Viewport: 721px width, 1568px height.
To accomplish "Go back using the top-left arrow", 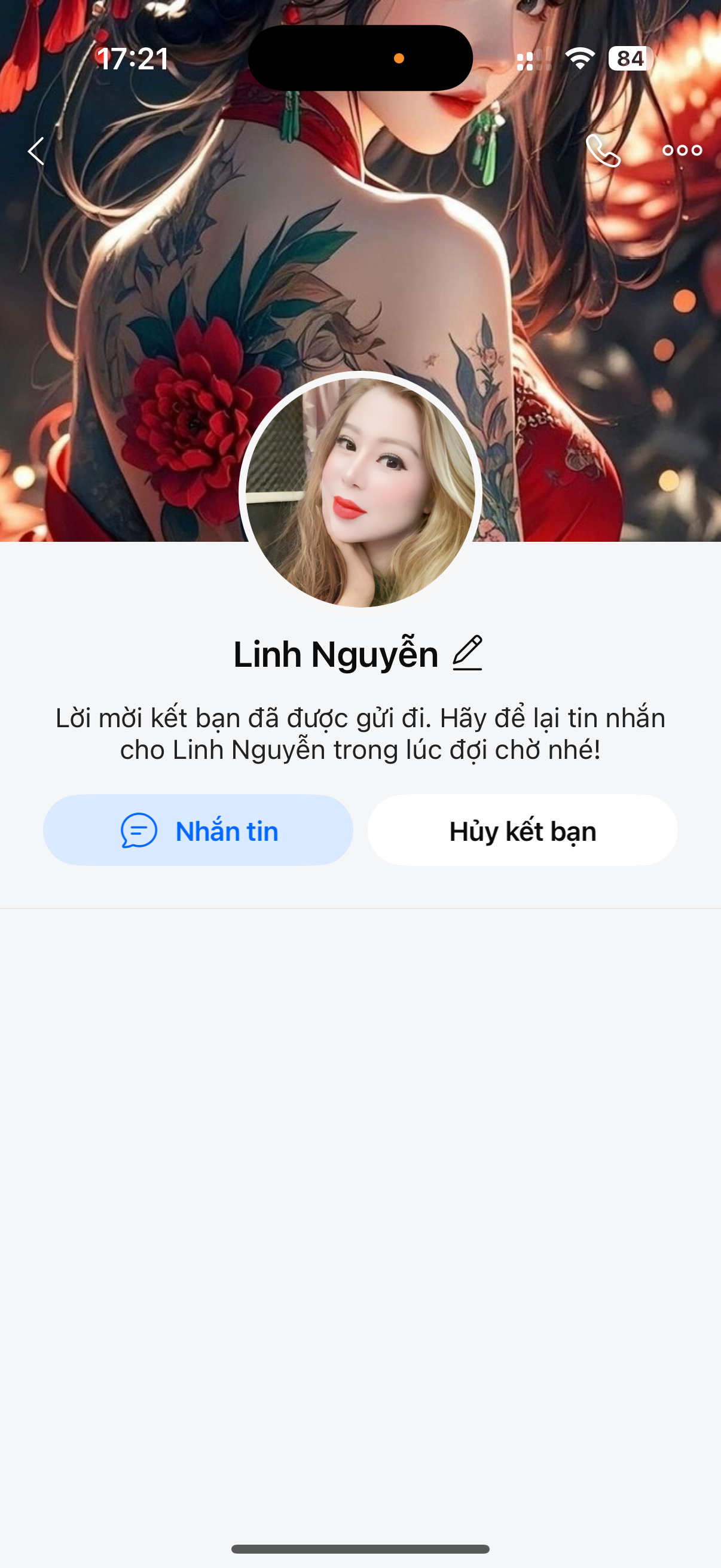I will click(36, 150).
